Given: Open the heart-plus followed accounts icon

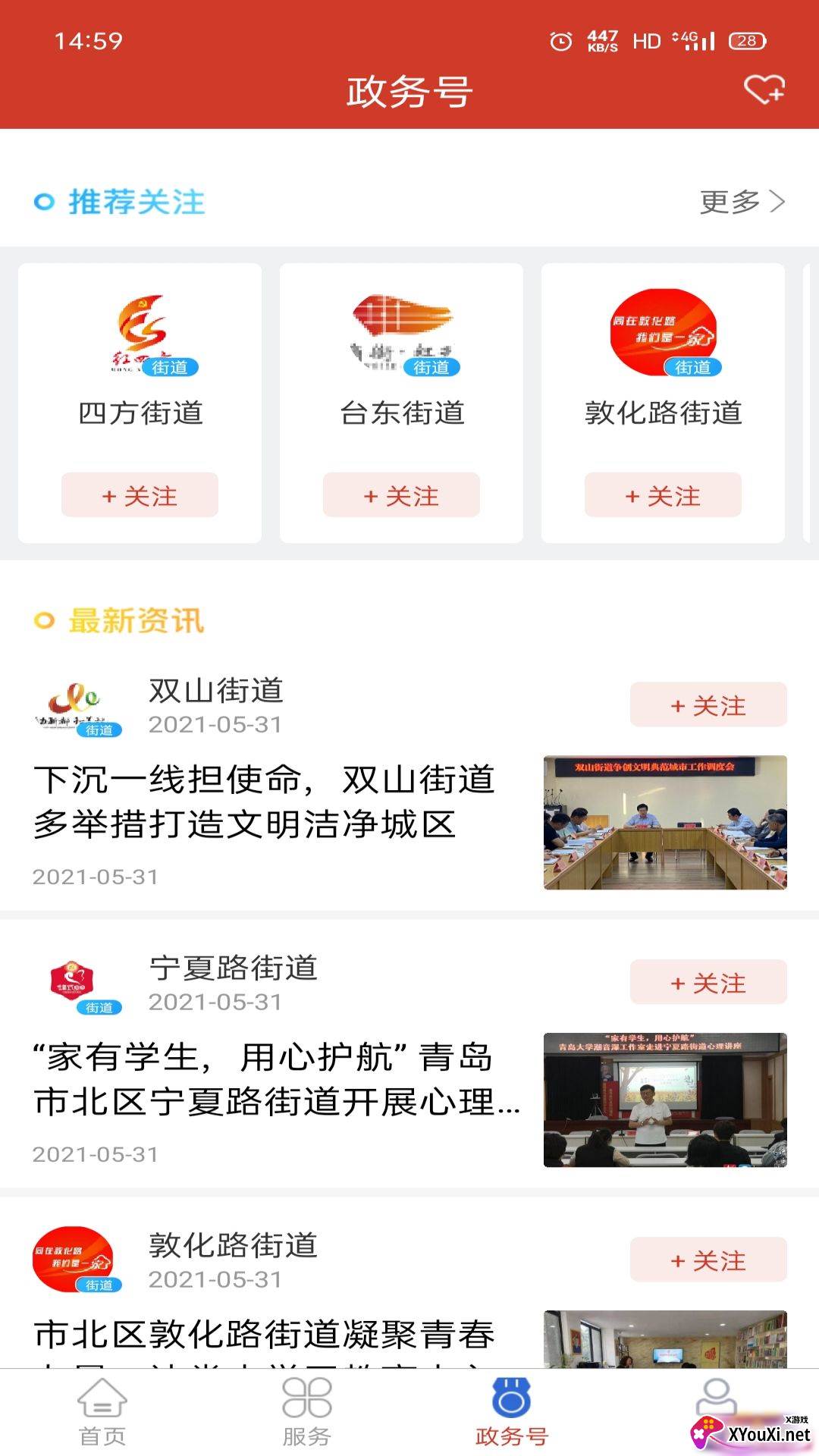Looking at the screenshot, I should (x=763, y=90).
